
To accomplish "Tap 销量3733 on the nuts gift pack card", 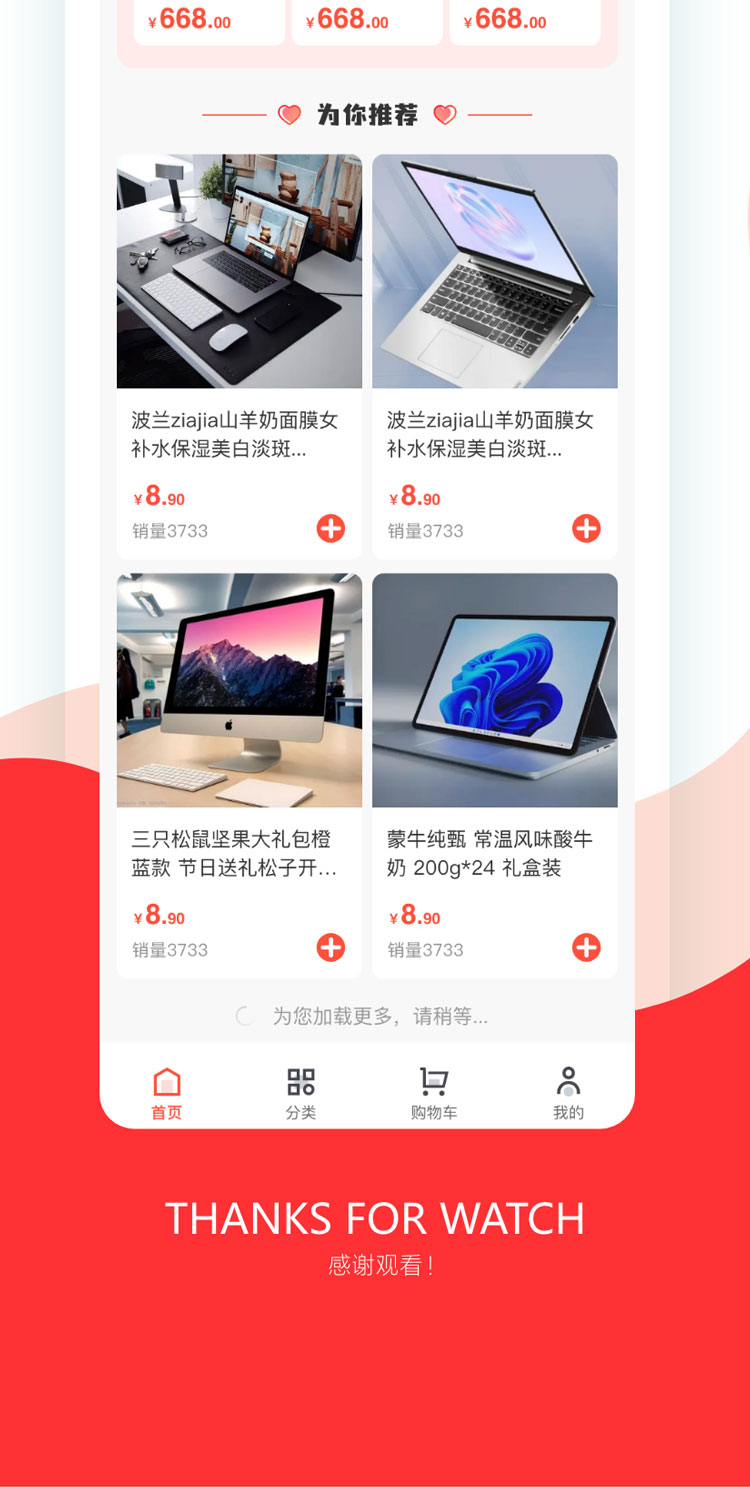I will click(168, 949).
